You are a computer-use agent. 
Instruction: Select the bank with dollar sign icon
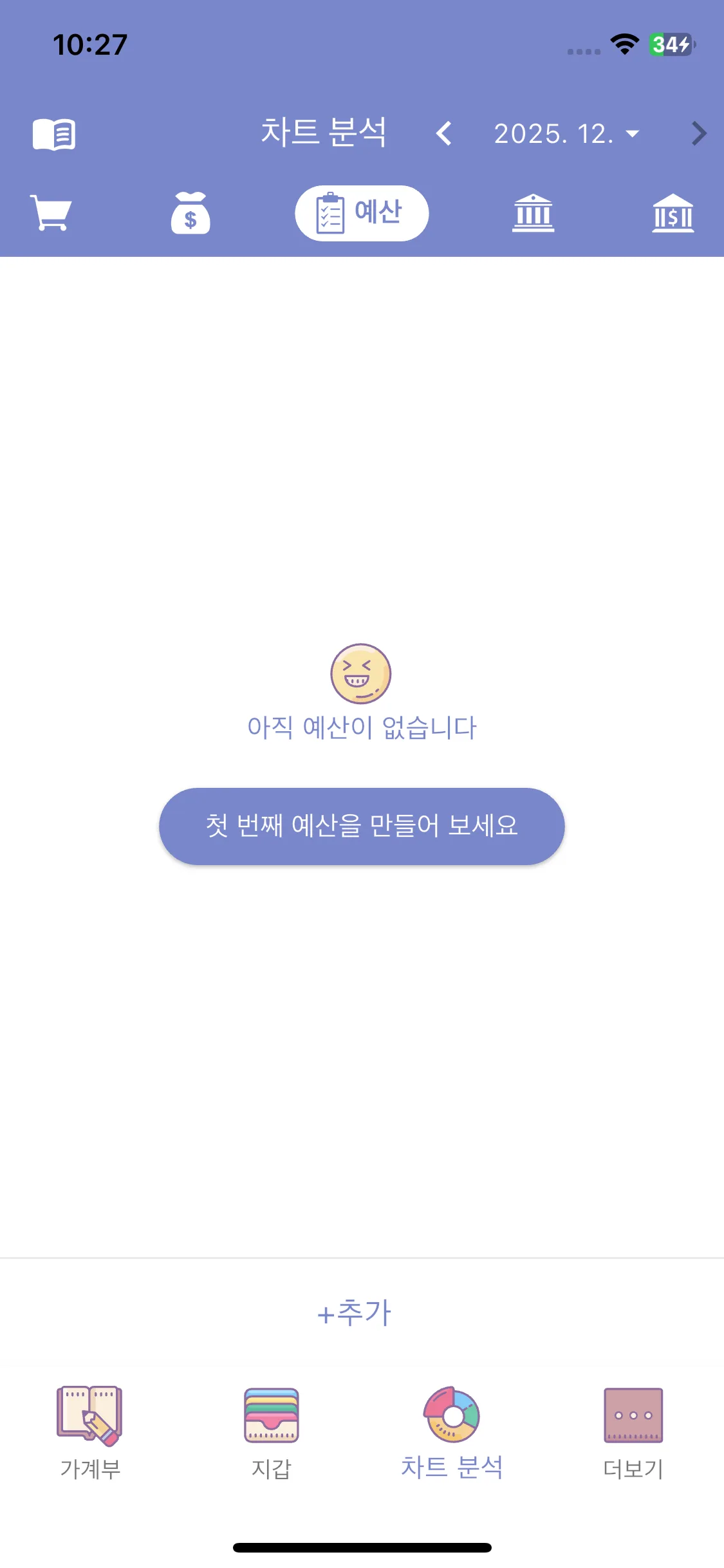point(673,214)
